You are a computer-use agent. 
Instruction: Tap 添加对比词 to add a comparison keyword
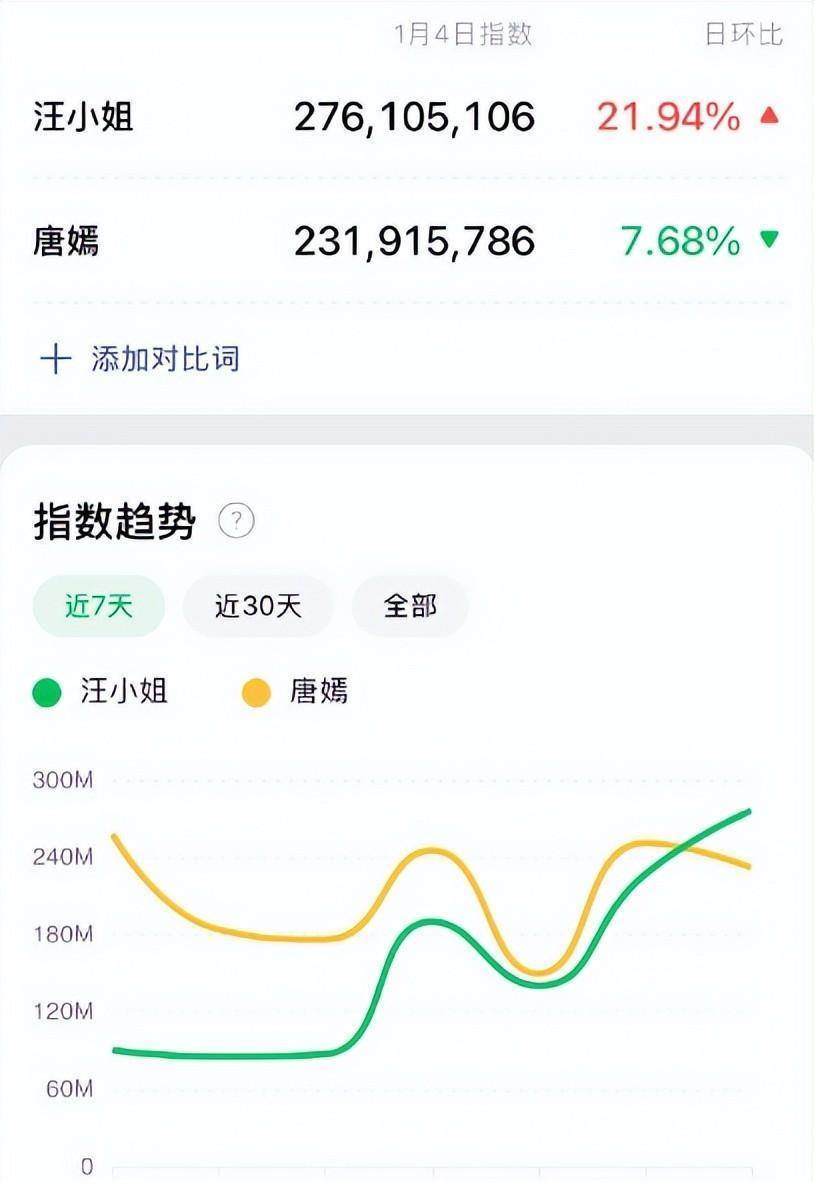tap(140, 359)
